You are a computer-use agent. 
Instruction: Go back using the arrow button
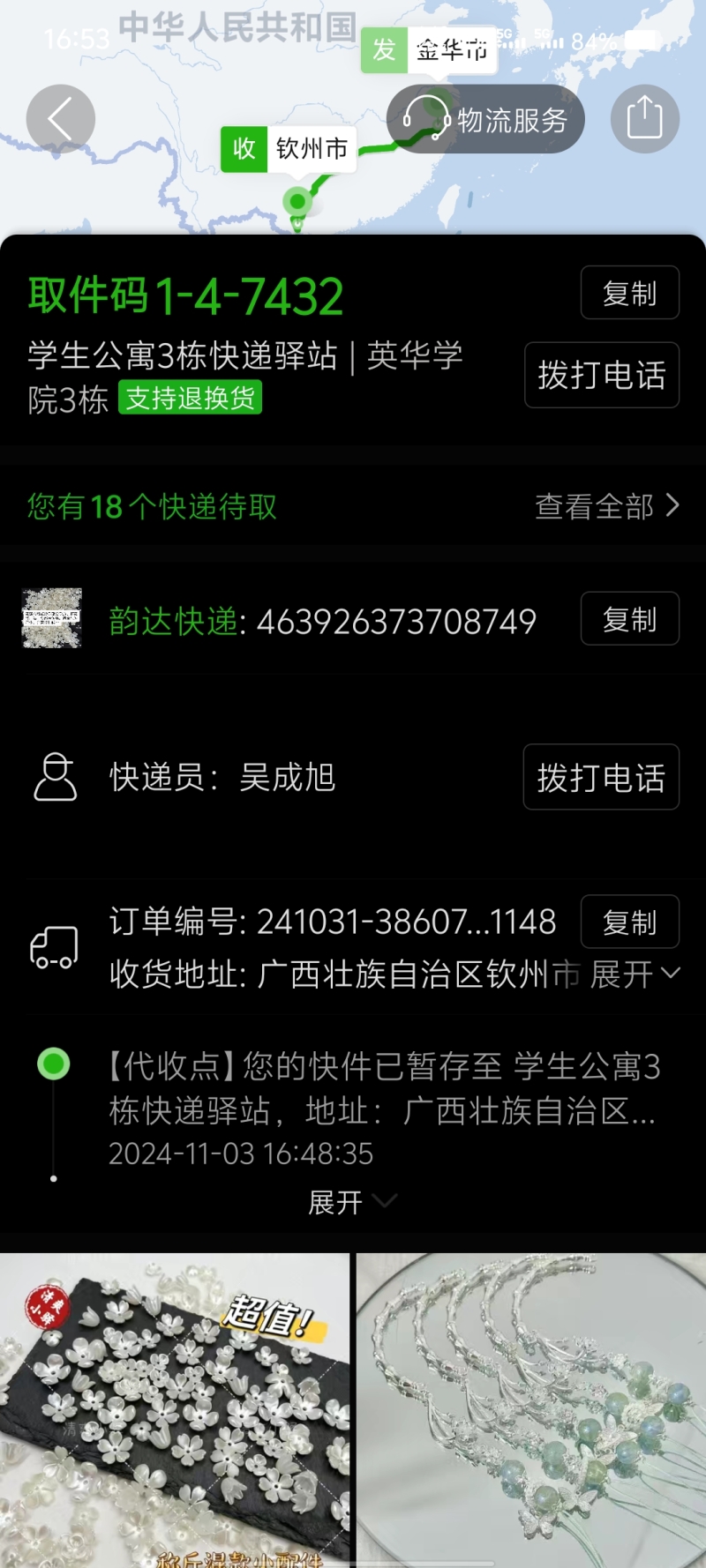point(60,119)
